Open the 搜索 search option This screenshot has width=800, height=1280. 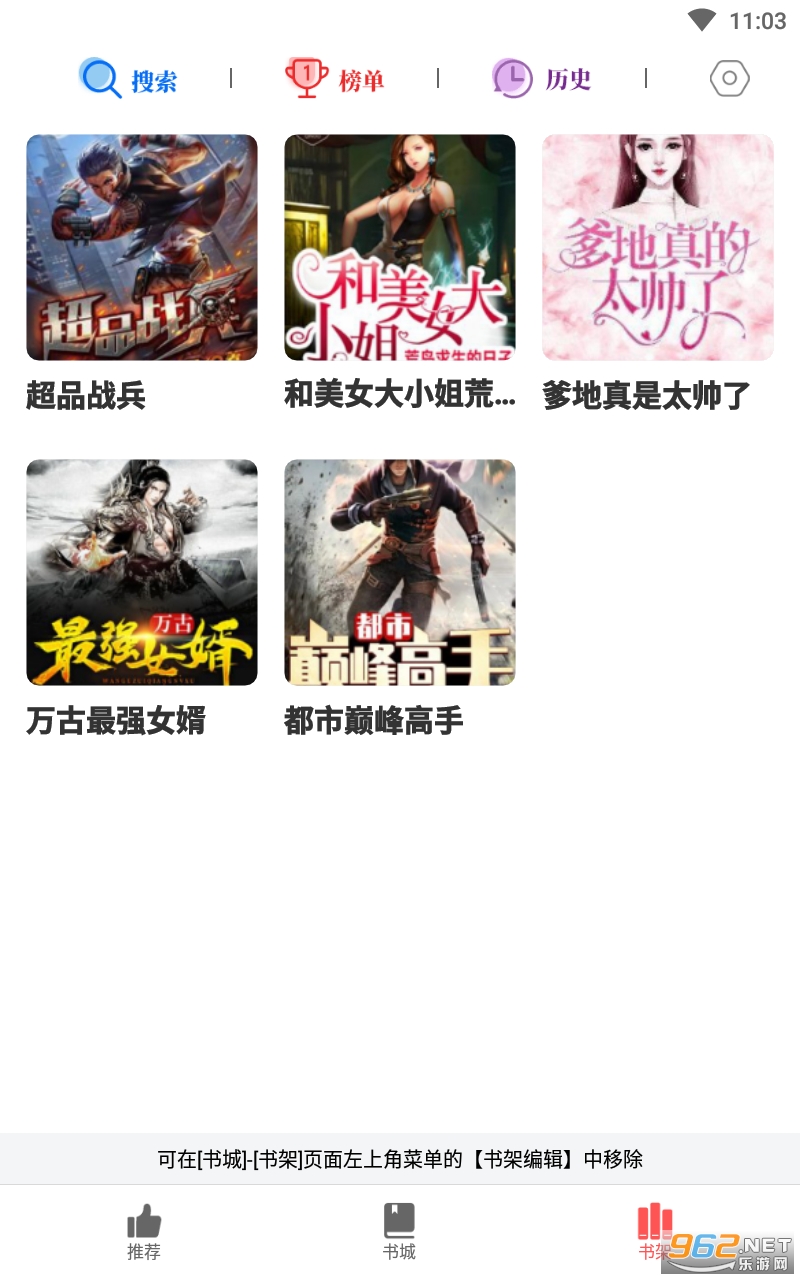(x=129, y=79)
